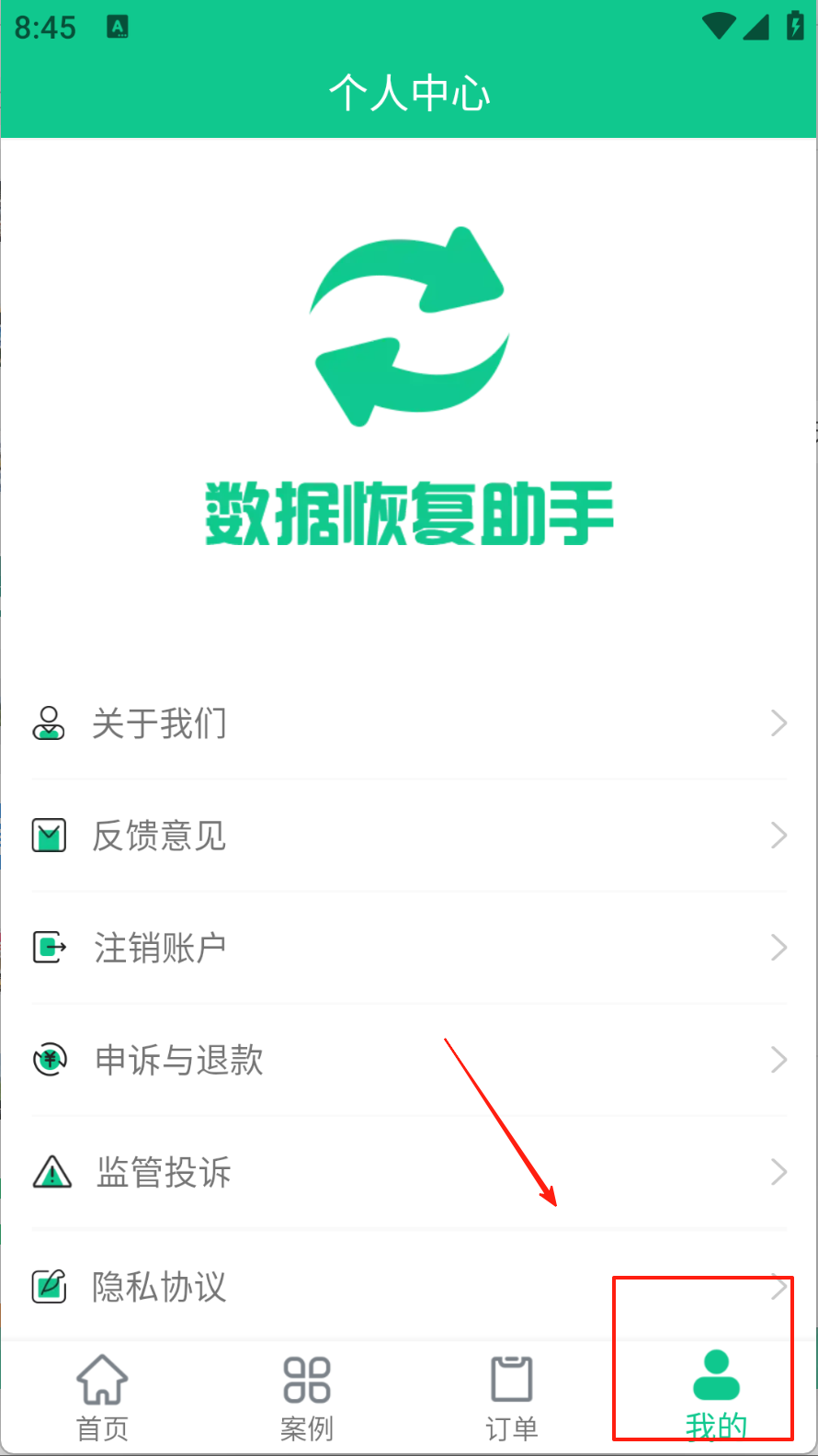Select 注销账户 to cancel the account
Viewport: 818px width, 1456px height.
pos(409,948)
